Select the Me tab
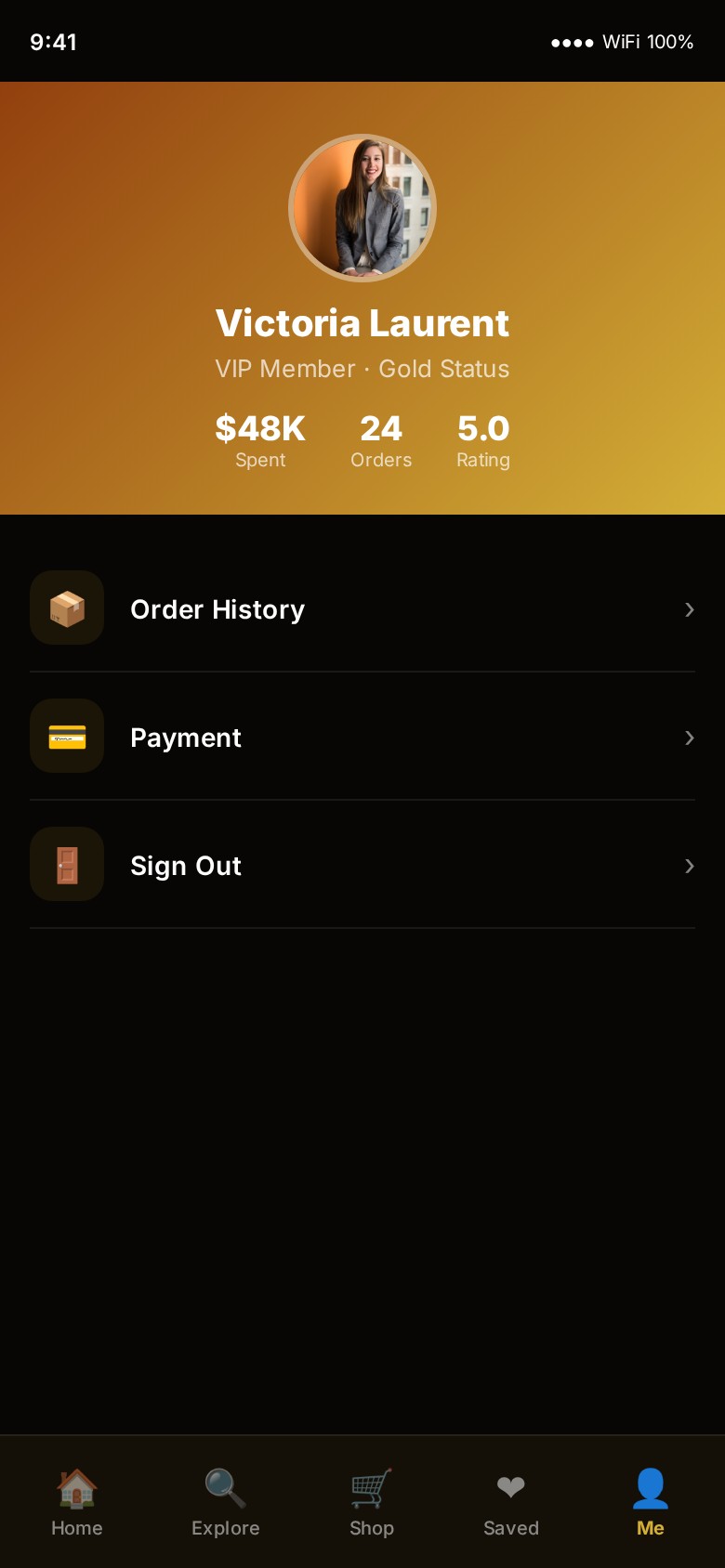The image size is (725, 1568). point(650,1503)
